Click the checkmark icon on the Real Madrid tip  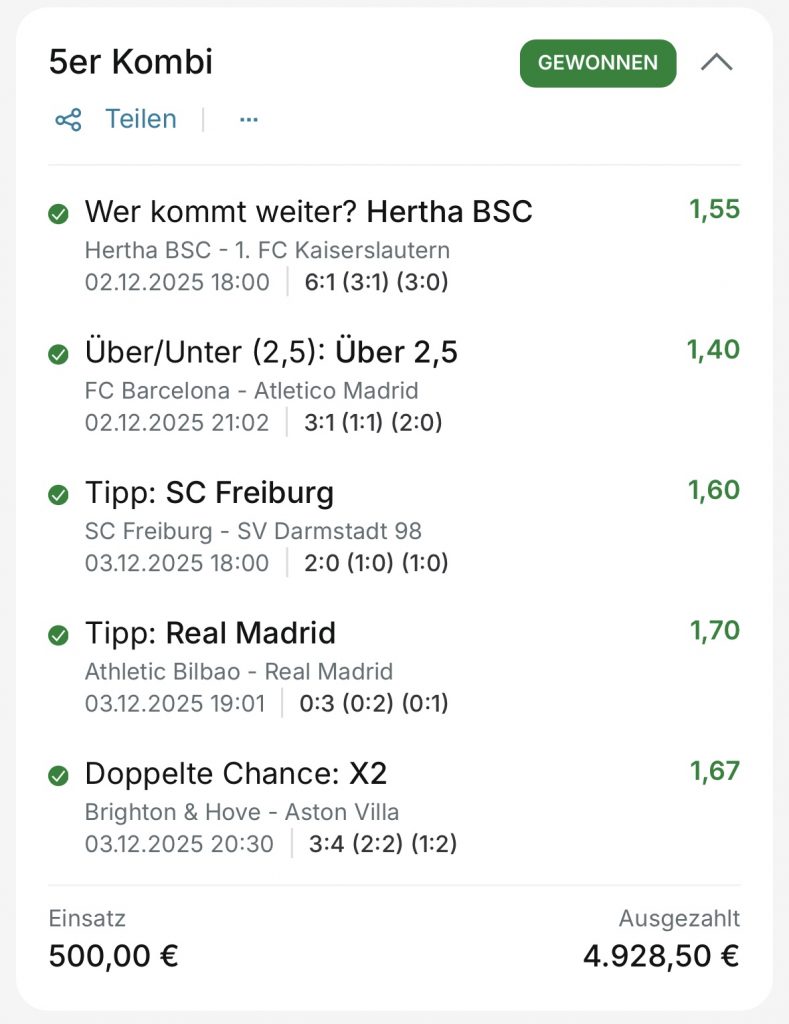tap(57, 633)
